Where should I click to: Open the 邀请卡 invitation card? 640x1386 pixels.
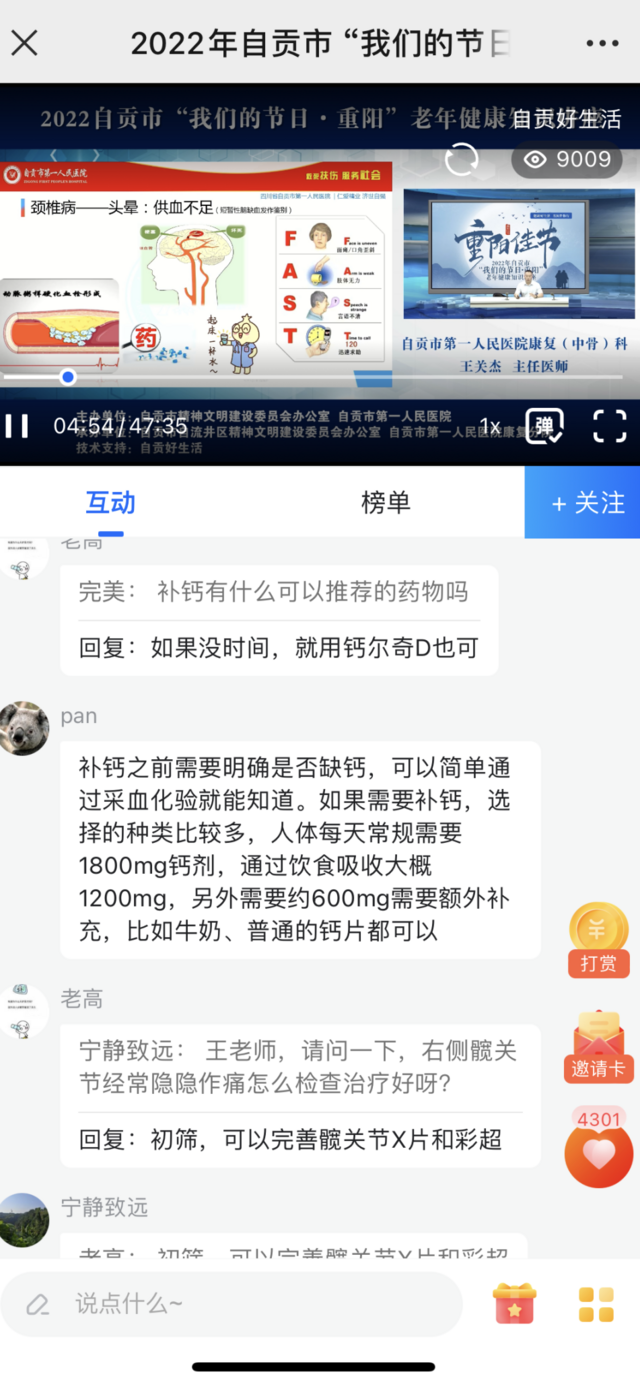(x=598, y=1045)
